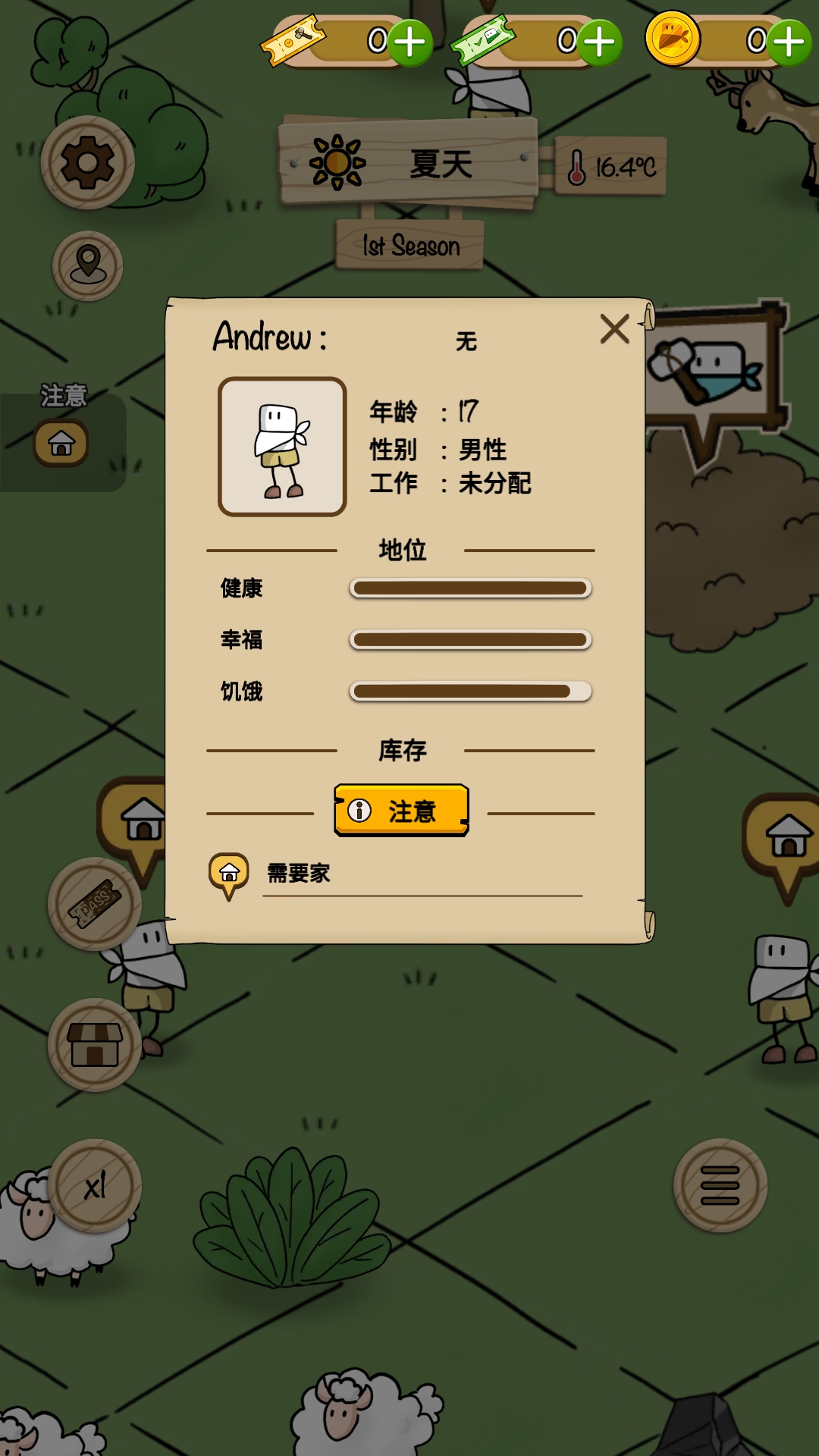Change the x1 game speed

click(95, 1186)
